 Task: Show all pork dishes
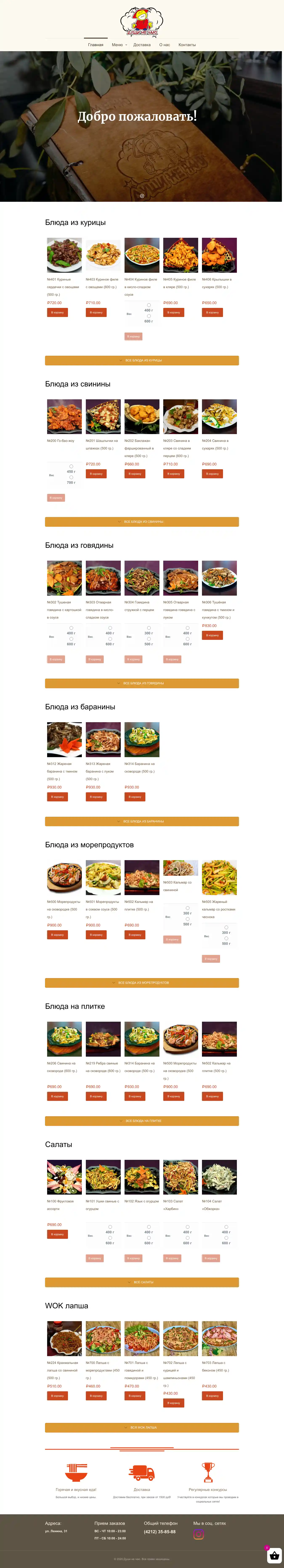[142, 522]
